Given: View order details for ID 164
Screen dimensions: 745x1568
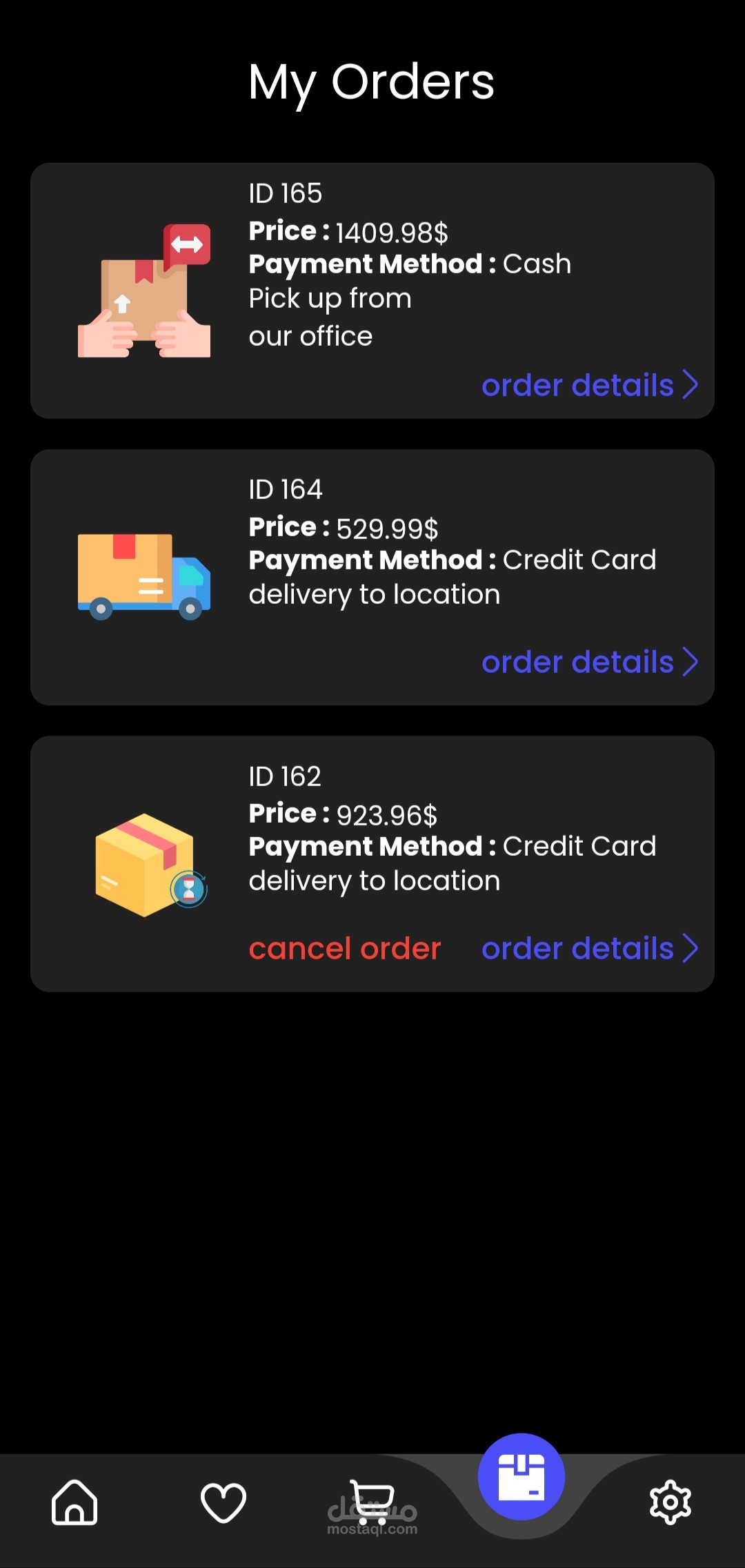Looking at the screenshot, I should (589, 662).
